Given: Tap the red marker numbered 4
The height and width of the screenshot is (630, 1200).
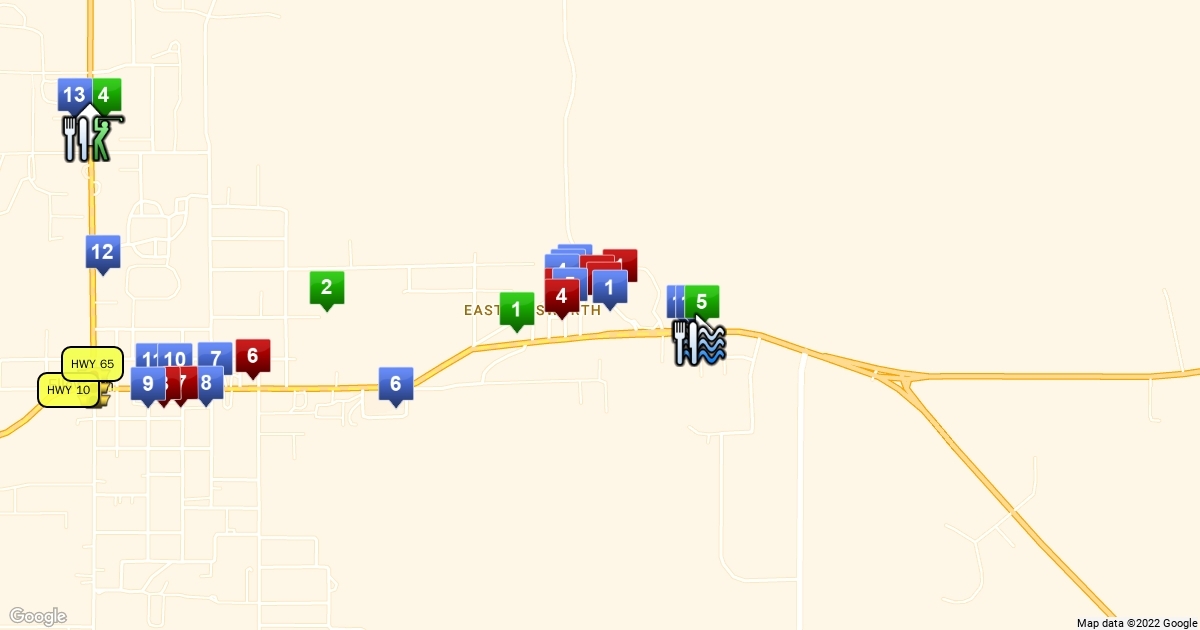Looking at the screenshot, I should tap(562, 296).
